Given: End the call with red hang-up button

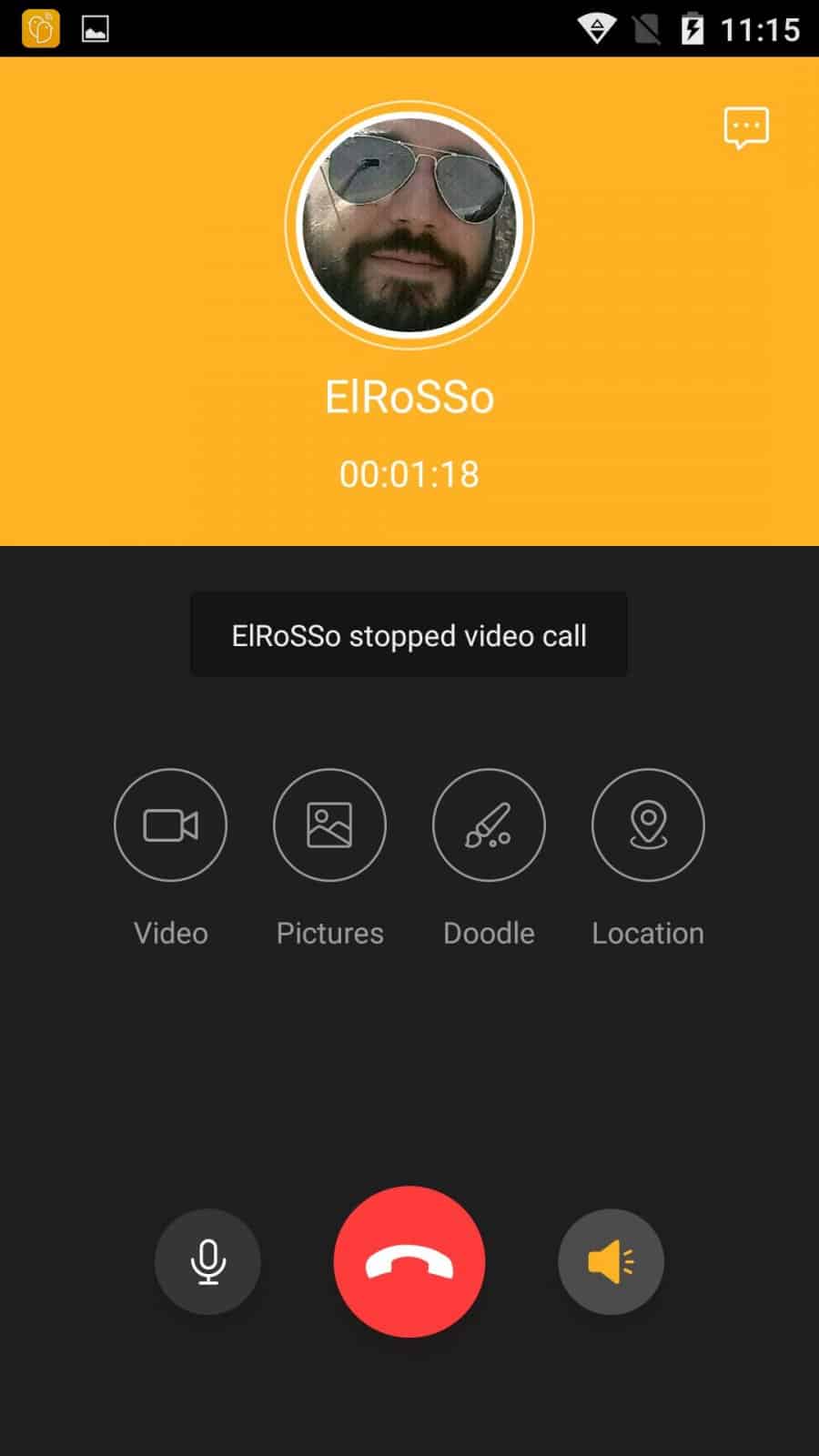Looking at the screenshot, I should pos(409,1261).
